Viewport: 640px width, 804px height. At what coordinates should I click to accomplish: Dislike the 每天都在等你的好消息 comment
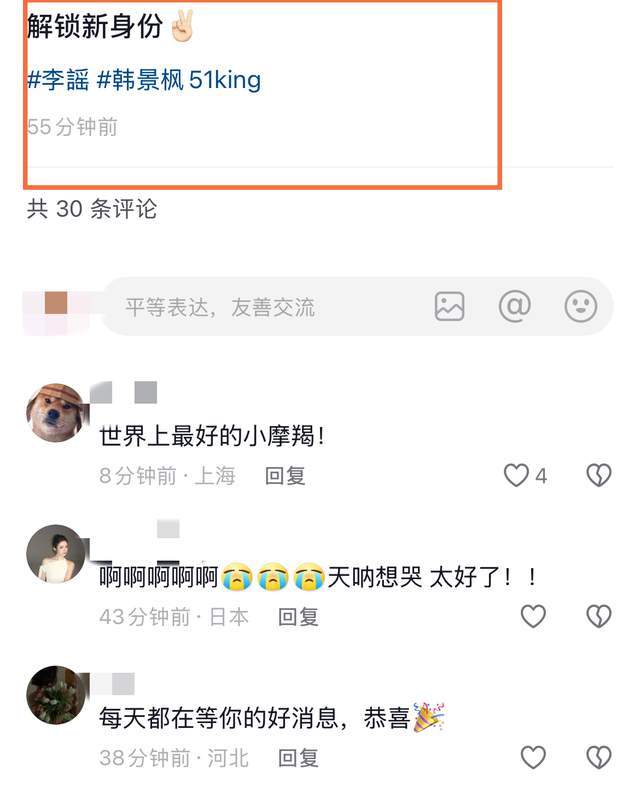pyautogui.click(x=598, y=757)
